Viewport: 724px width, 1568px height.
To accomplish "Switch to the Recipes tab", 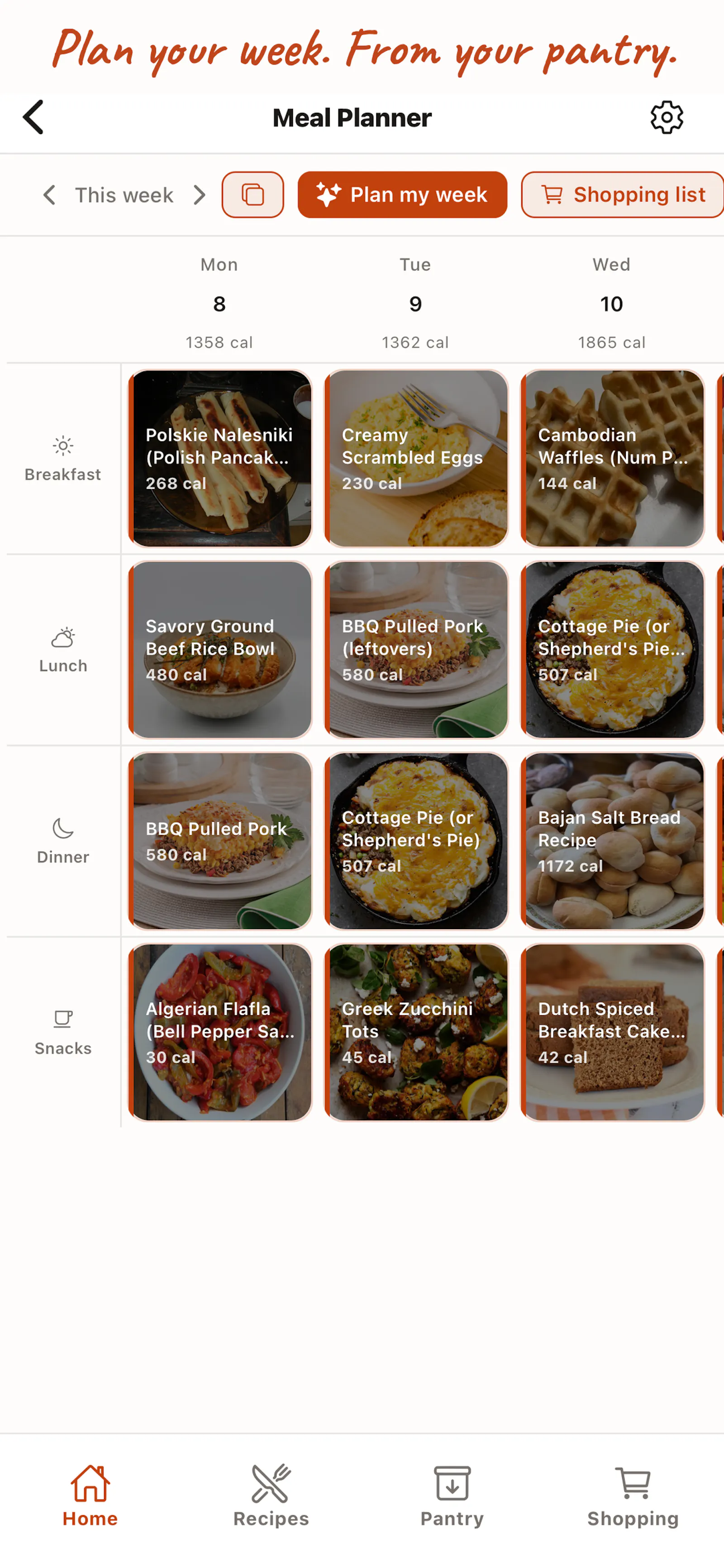I will [x=271, y=1496].
